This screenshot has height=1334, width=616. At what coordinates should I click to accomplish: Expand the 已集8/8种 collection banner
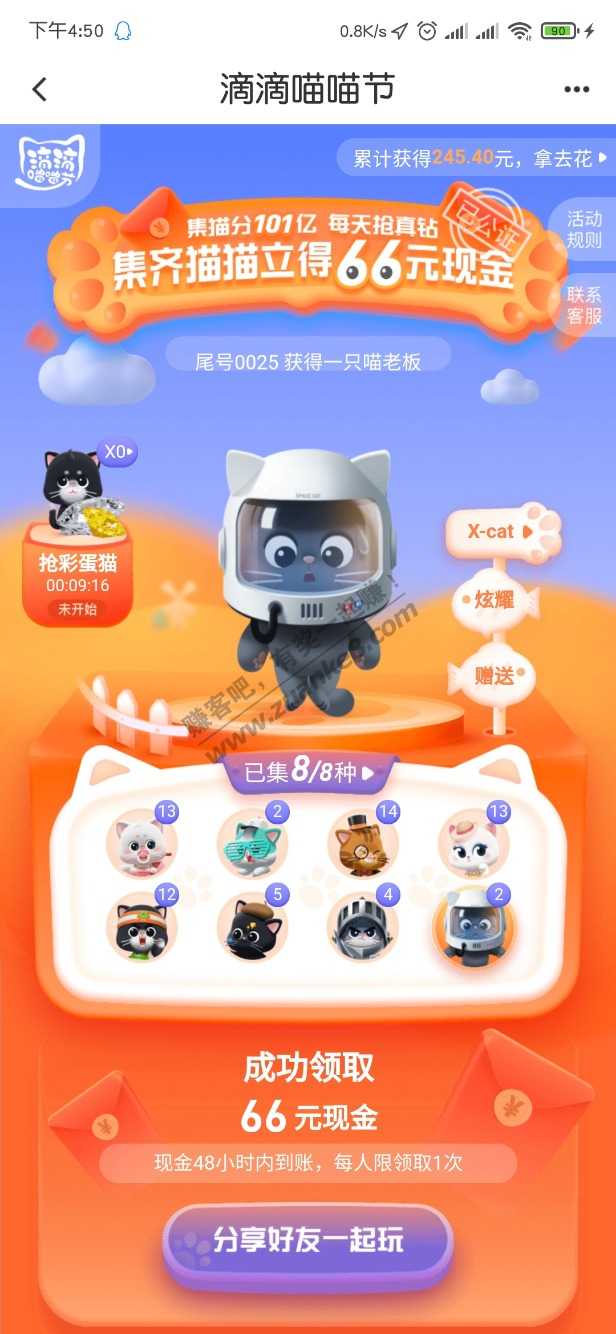(x=308, y=772)
